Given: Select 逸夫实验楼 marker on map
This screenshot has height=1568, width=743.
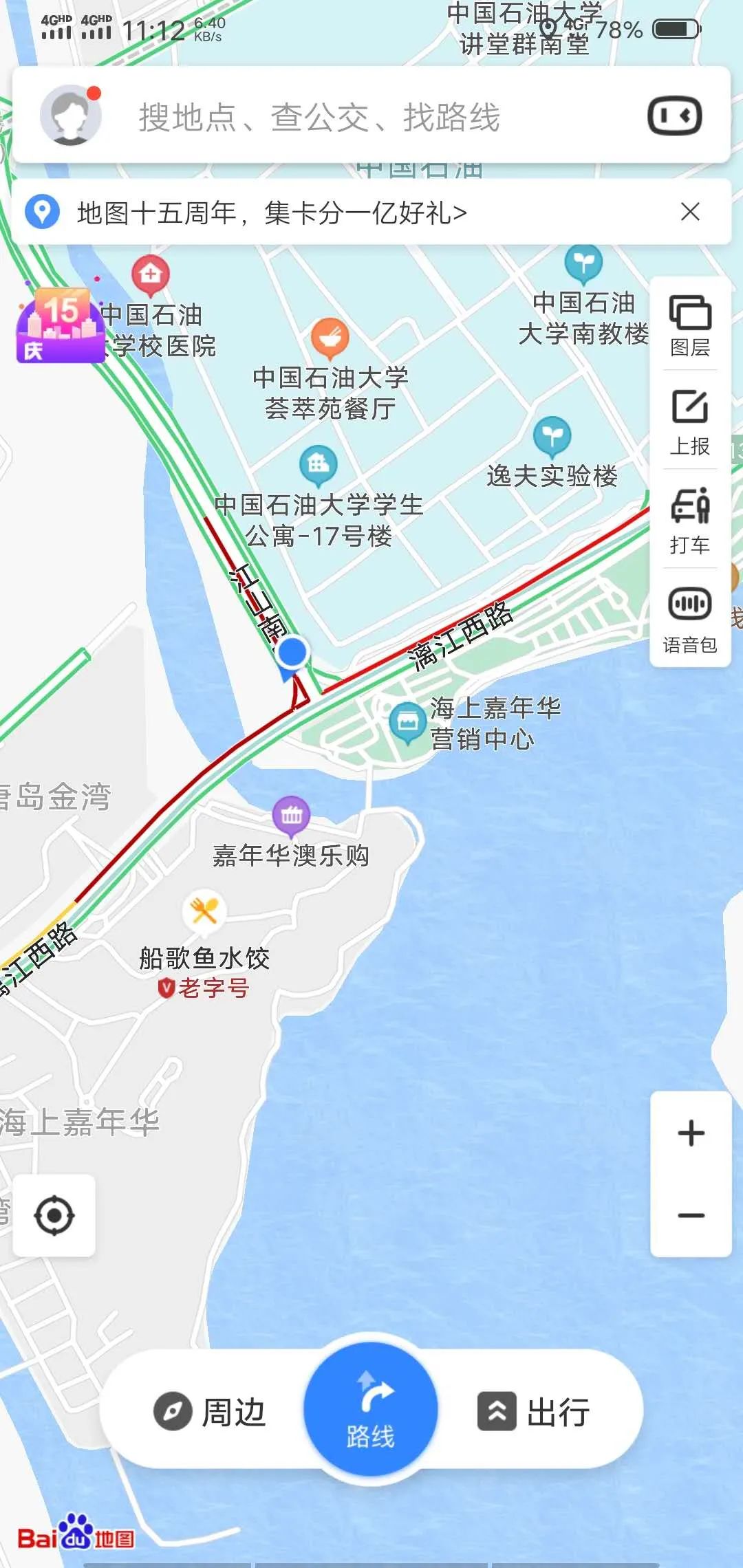Looking at the screenshot, I should (552, 437).
